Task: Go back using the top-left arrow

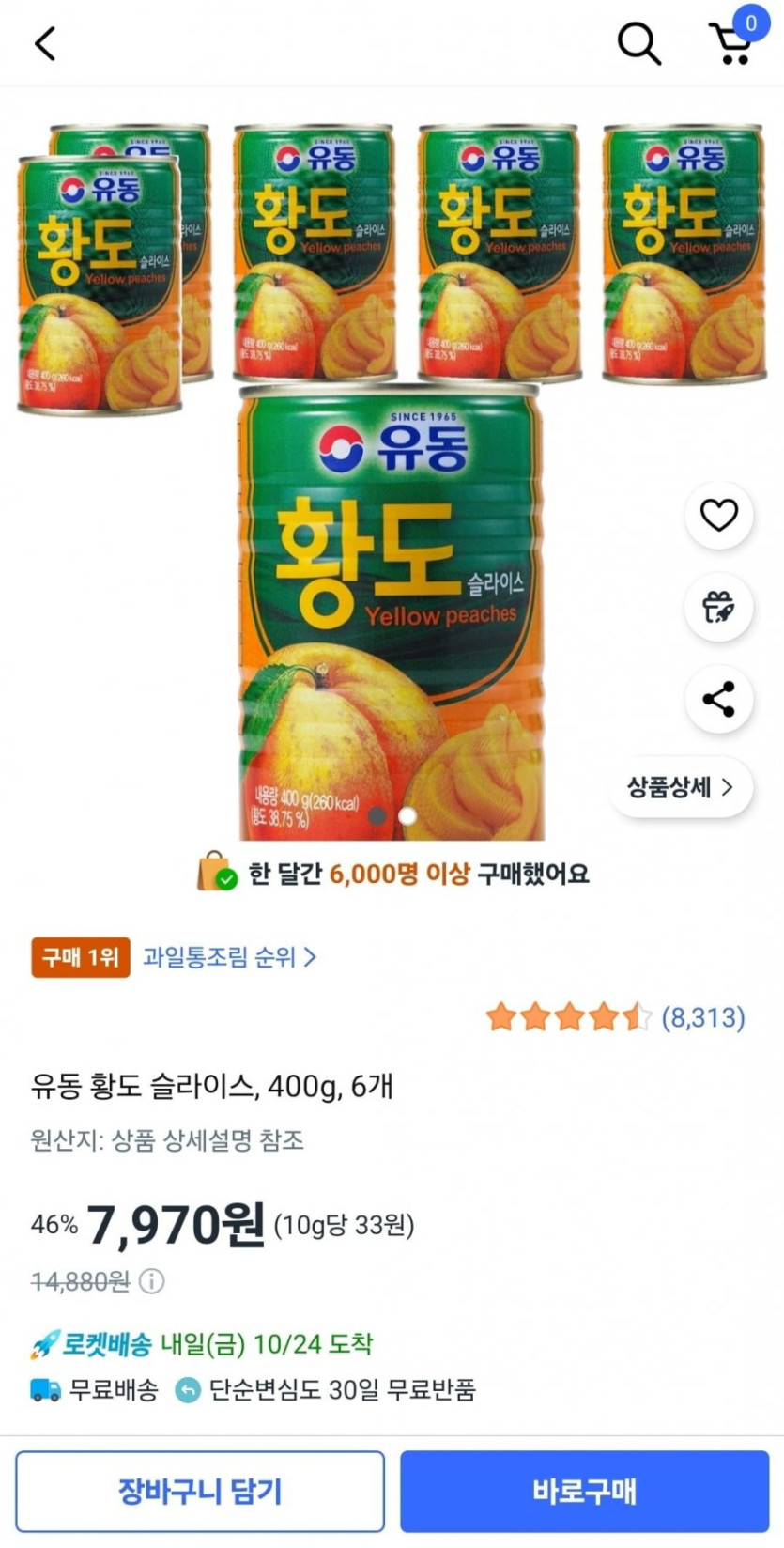Action: [x=45, y=43]
